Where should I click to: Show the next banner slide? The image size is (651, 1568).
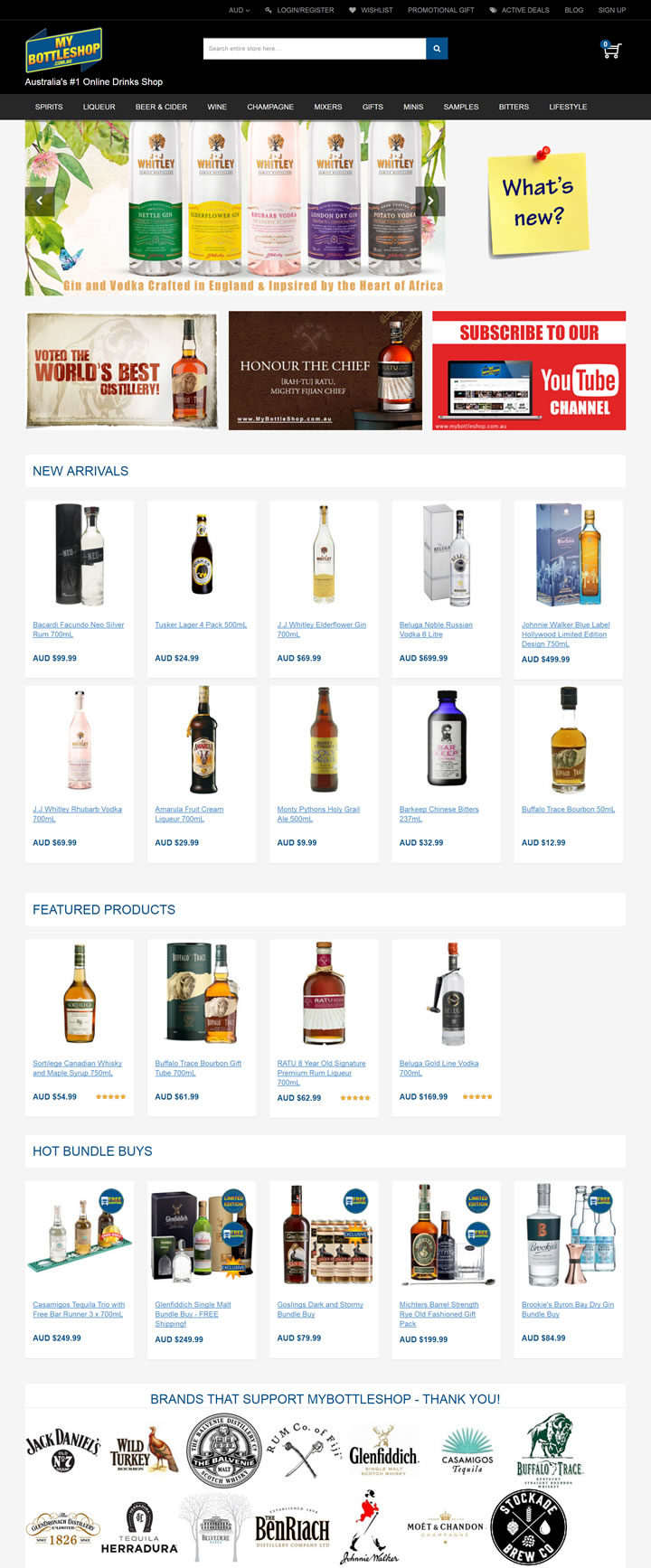click(430, 201)
